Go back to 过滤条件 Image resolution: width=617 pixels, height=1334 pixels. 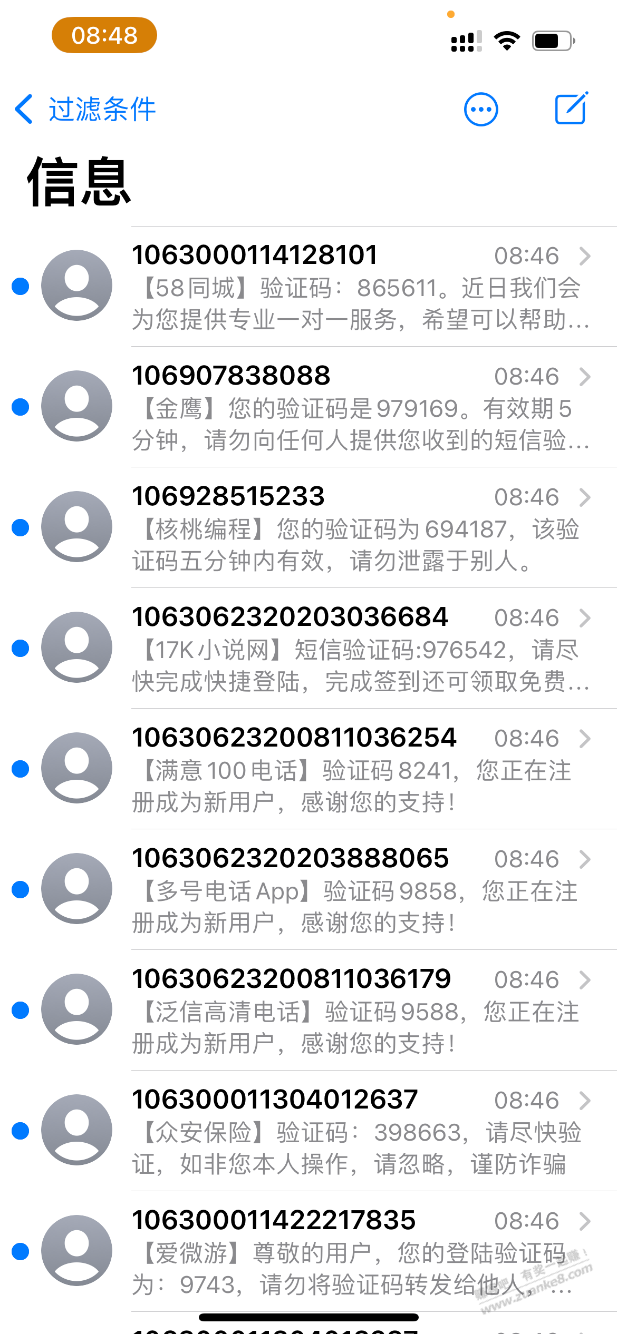pos(86,109)
